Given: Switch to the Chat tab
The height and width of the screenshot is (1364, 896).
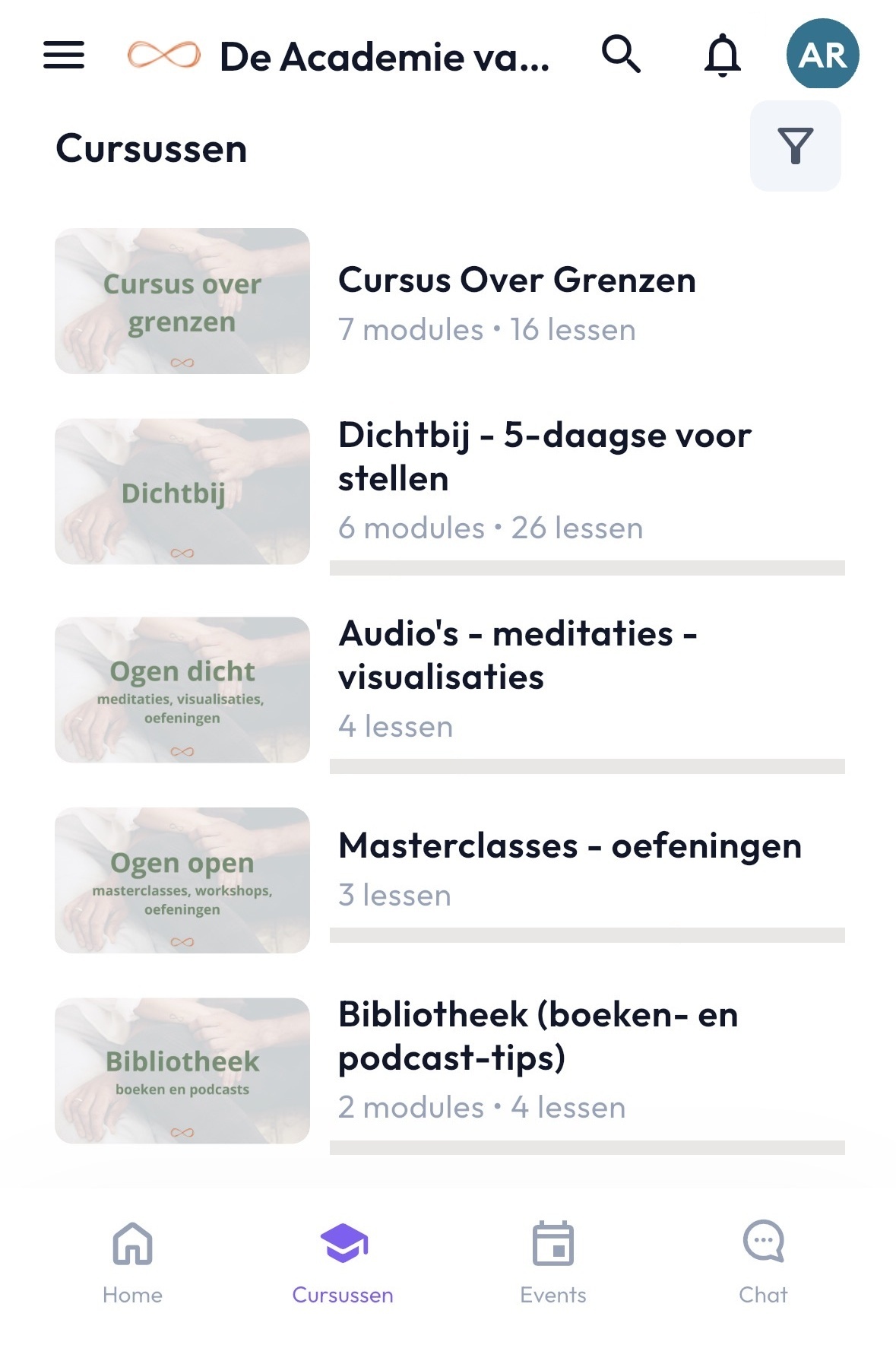Looking at the screenshot, I should (763, 1263).
